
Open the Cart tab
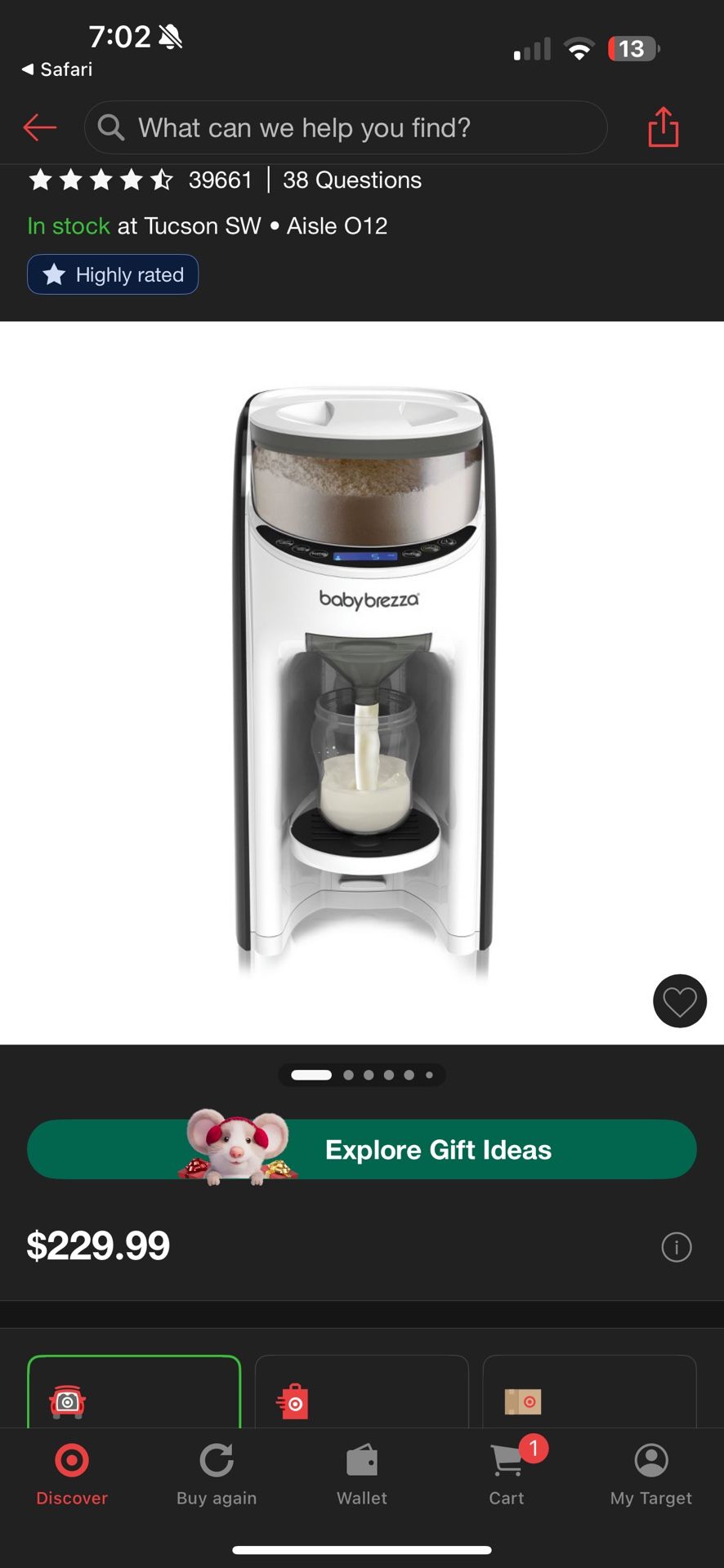click(x=507, y=1474)
